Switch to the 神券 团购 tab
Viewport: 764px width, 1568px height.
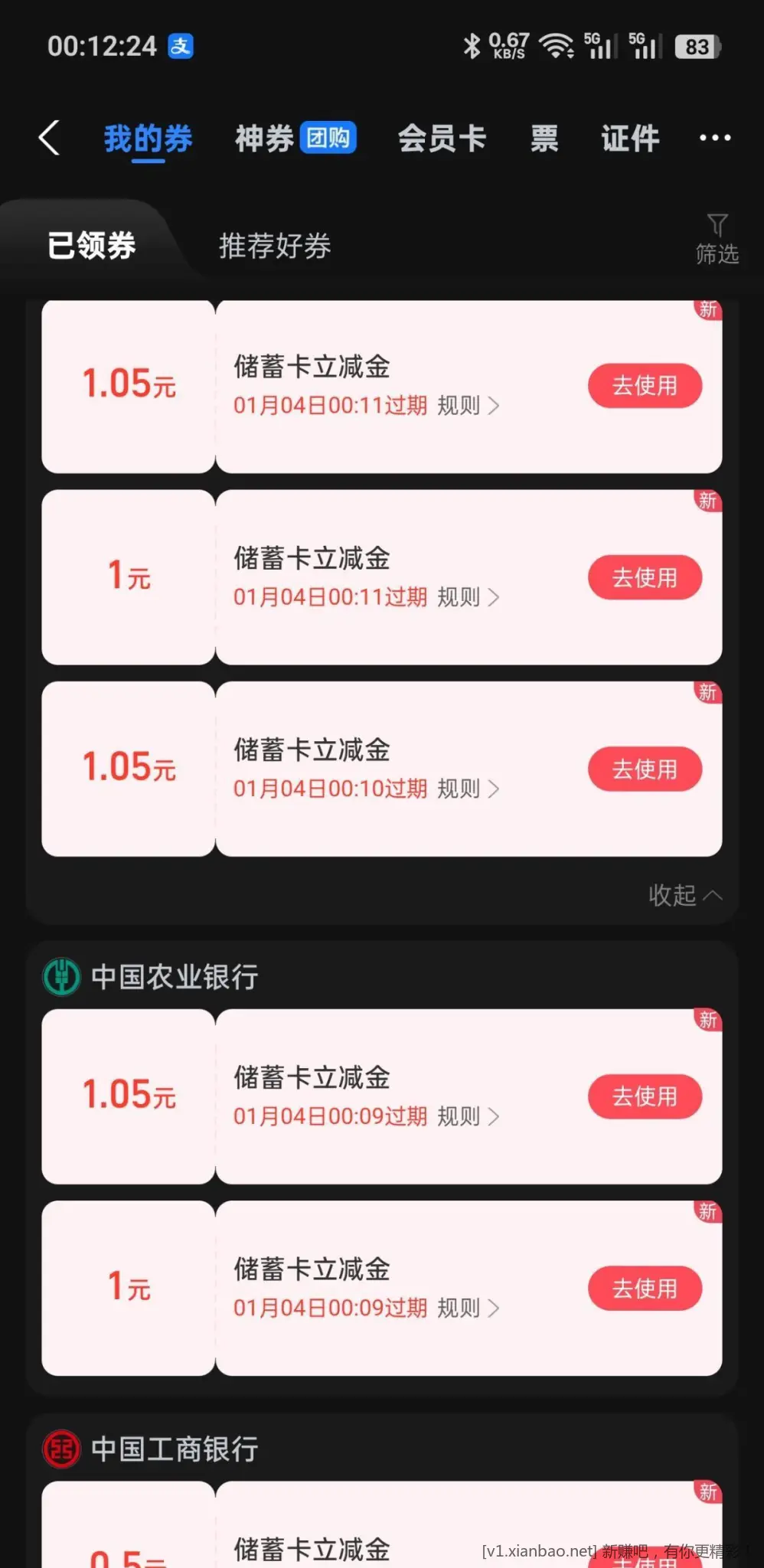tap(295, 139)
